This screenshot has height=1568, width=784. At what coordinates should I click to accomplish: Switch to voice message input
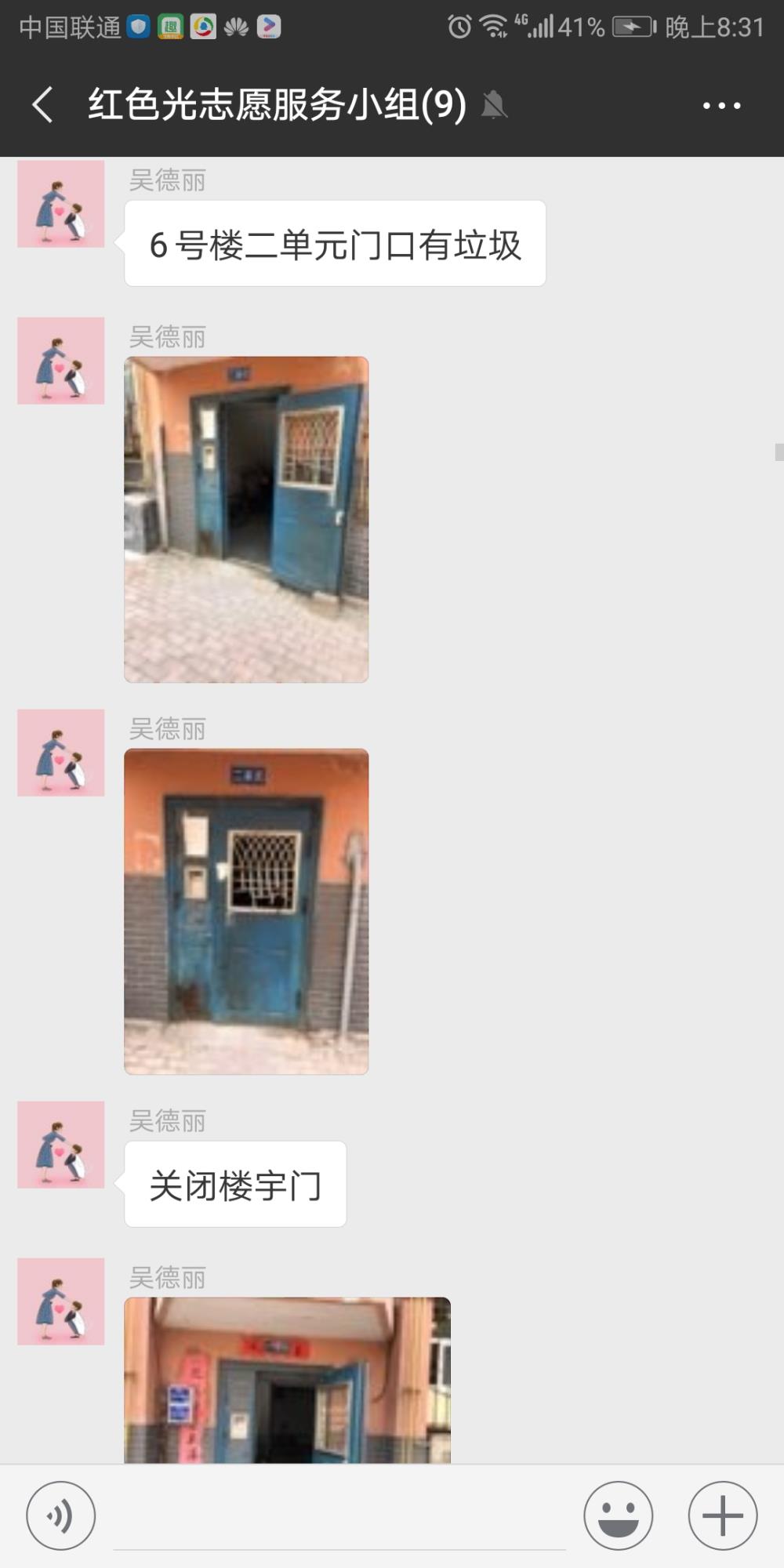pos(61,1515)
